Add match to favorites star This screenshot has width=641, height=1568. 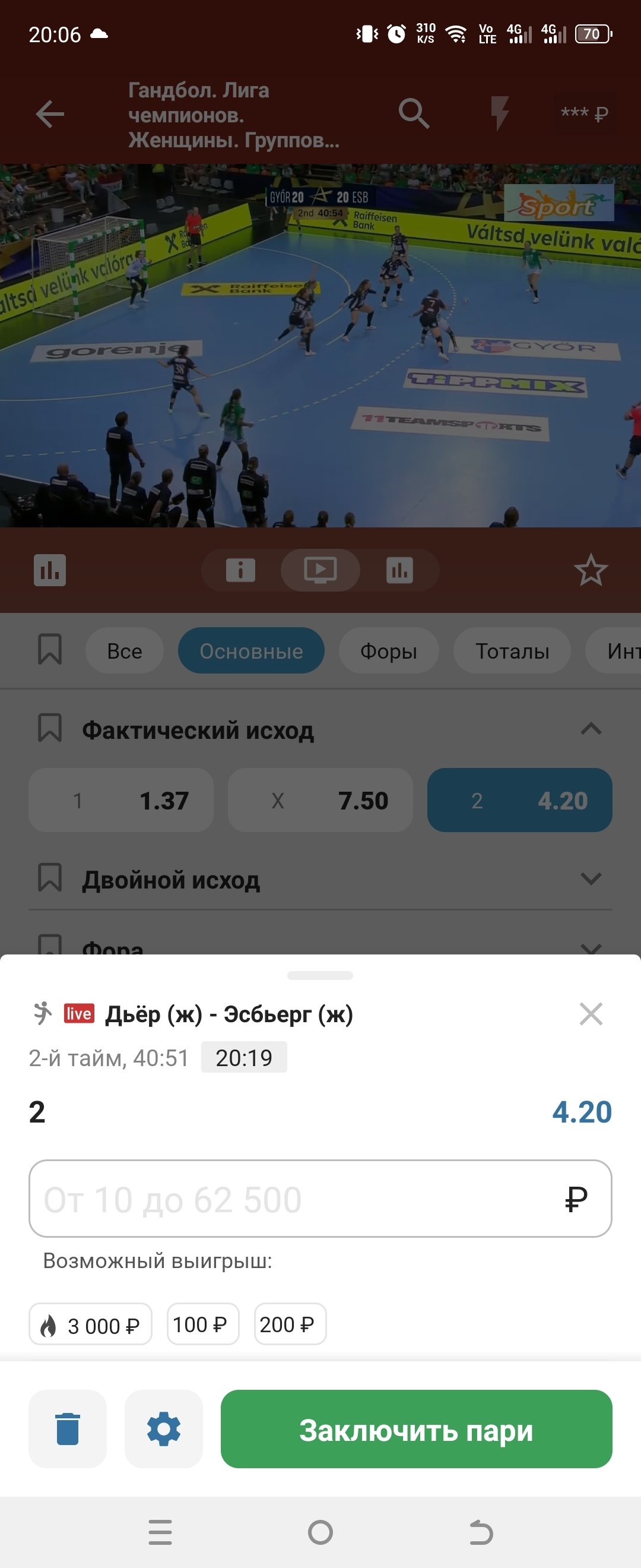pyautogui.click(x=590, y=570)
